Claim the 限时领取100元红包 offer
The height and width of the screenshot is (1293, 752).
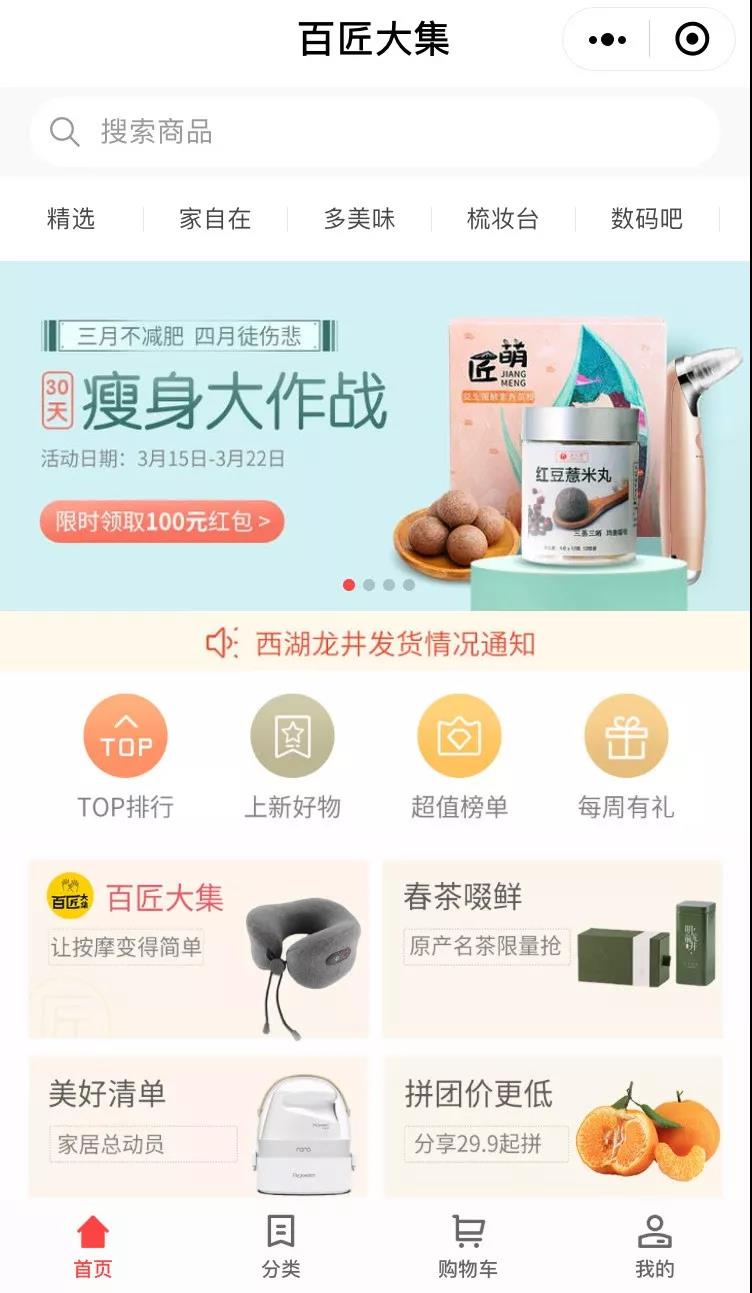162,521
